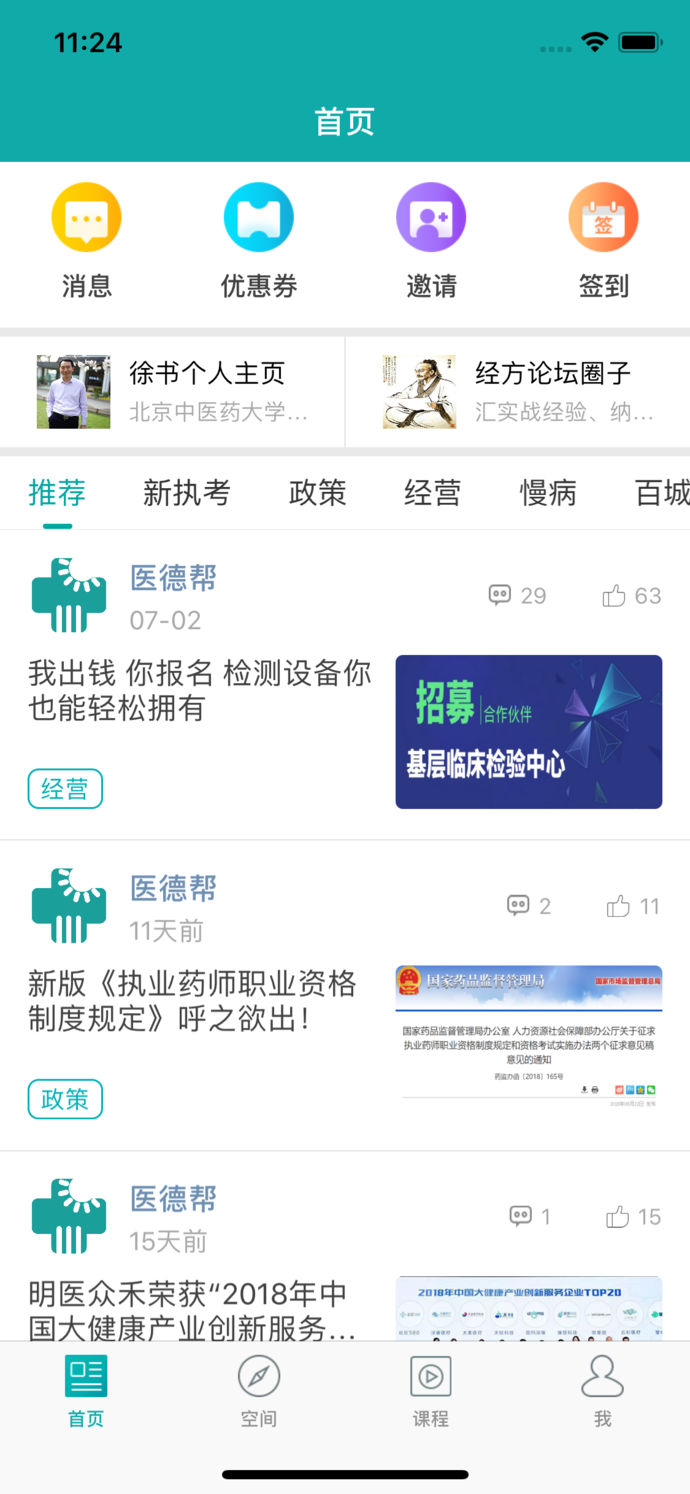The image size is (690, 1494).
Task: Open 经方论坛圈子 card
Action: coord(518,391)
